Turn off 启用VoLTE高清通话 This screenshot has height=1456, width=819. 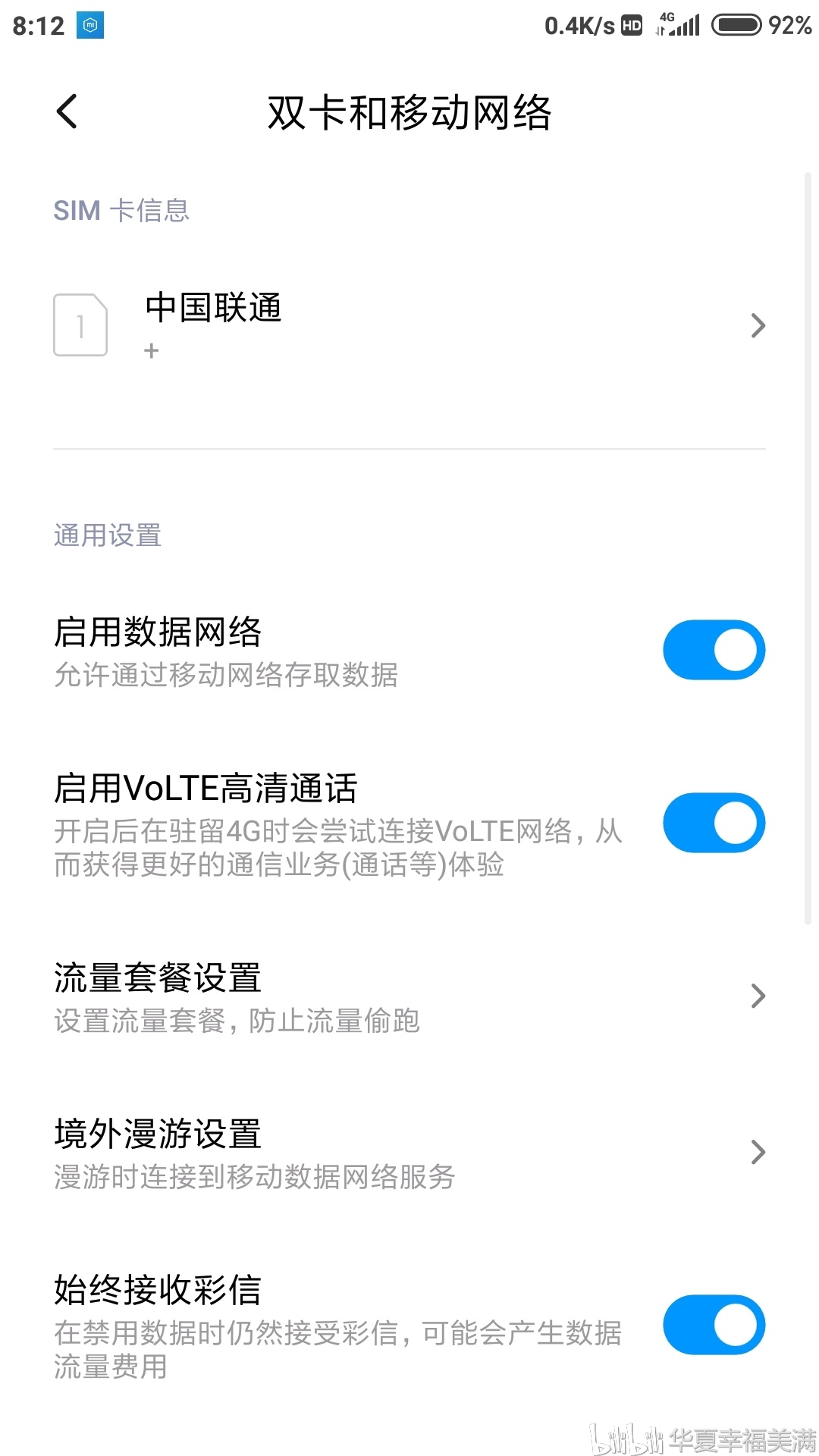point(714,822)
